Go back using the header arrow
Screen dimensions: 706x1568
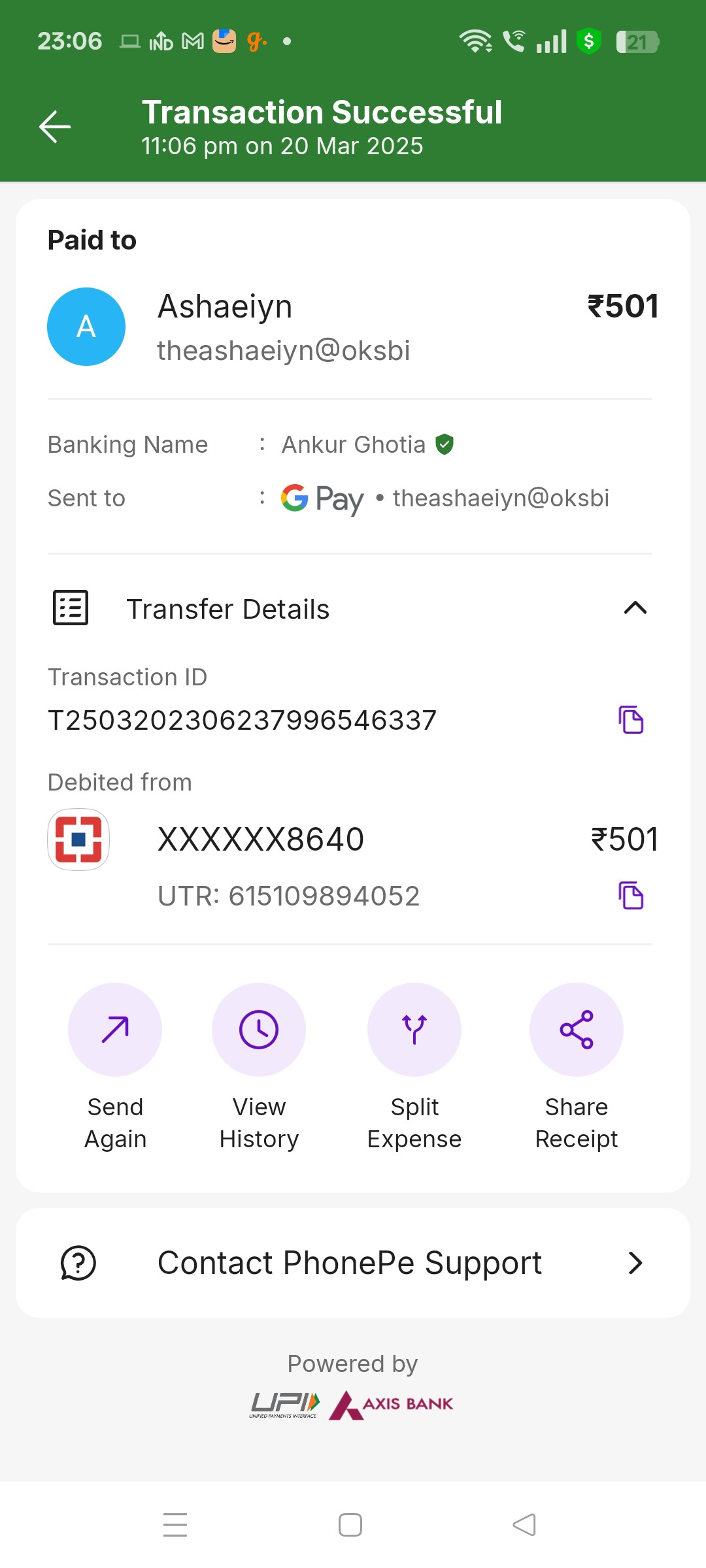pos(55,127)
